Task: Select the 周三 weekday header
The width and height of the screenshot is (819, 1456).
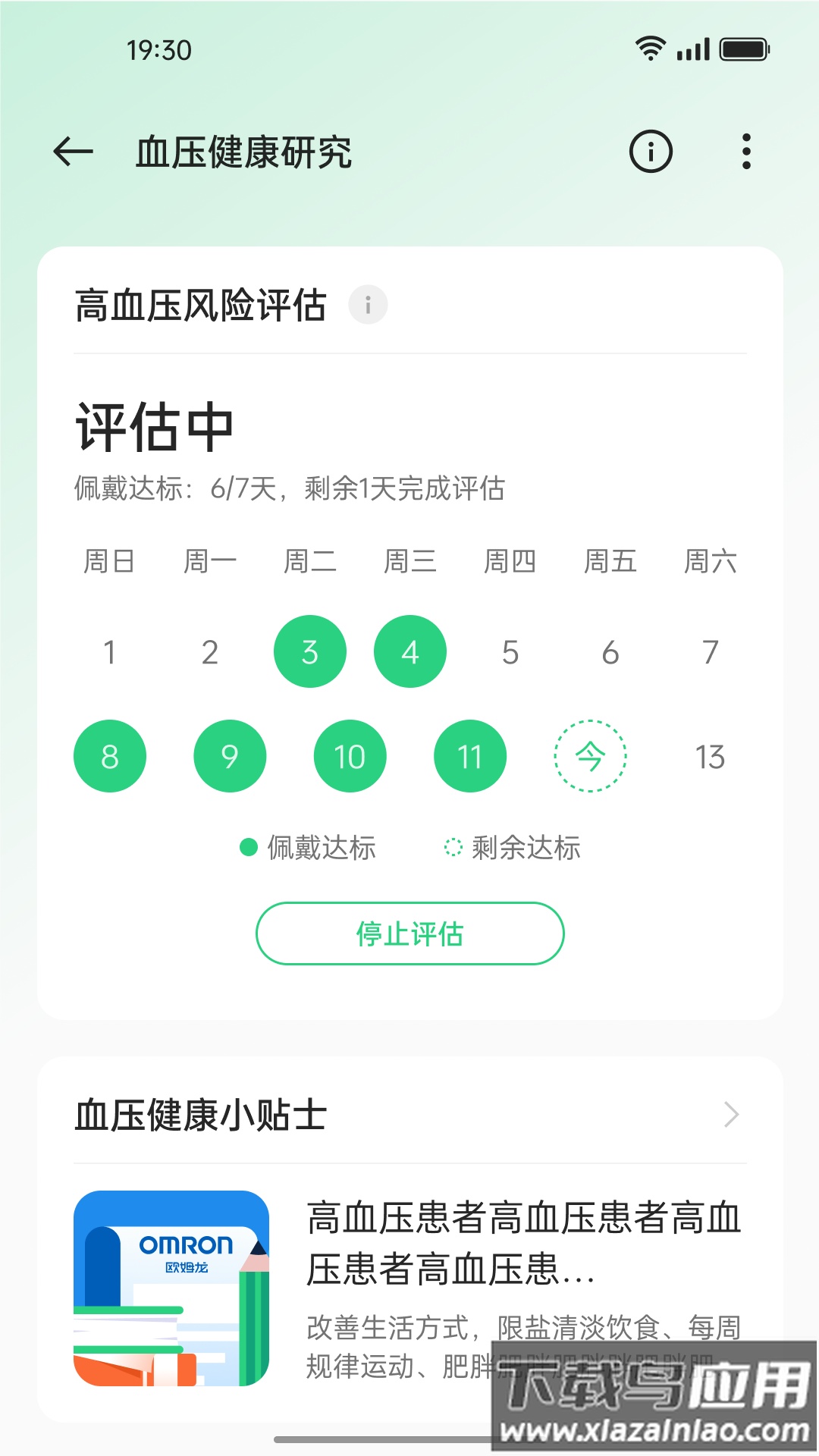Action: (x=409, y=561)
